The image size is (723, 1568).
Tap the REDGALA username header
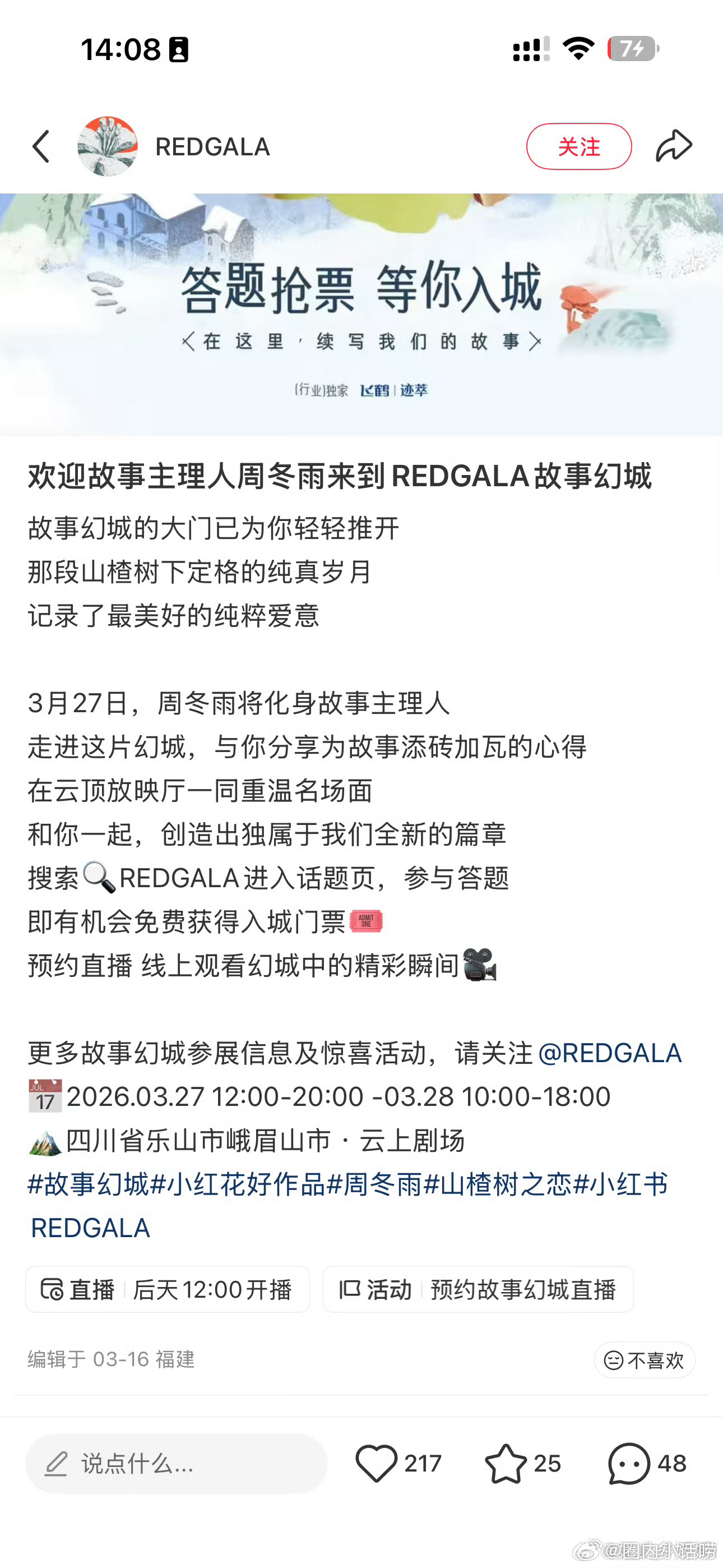[213, 146]
